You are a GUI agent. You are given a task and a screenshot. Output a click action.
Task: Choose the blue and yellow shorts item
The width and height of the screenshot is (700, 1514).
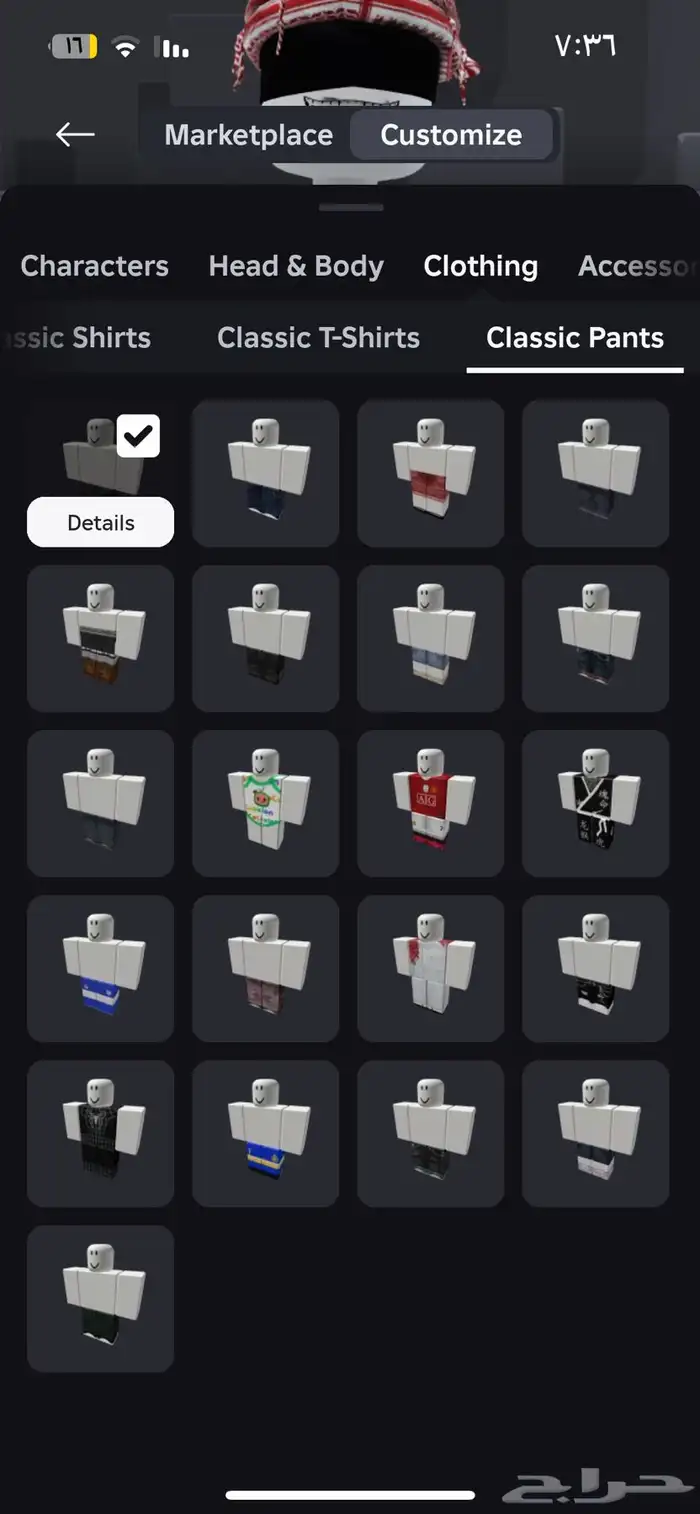[x=265, y=1133]
